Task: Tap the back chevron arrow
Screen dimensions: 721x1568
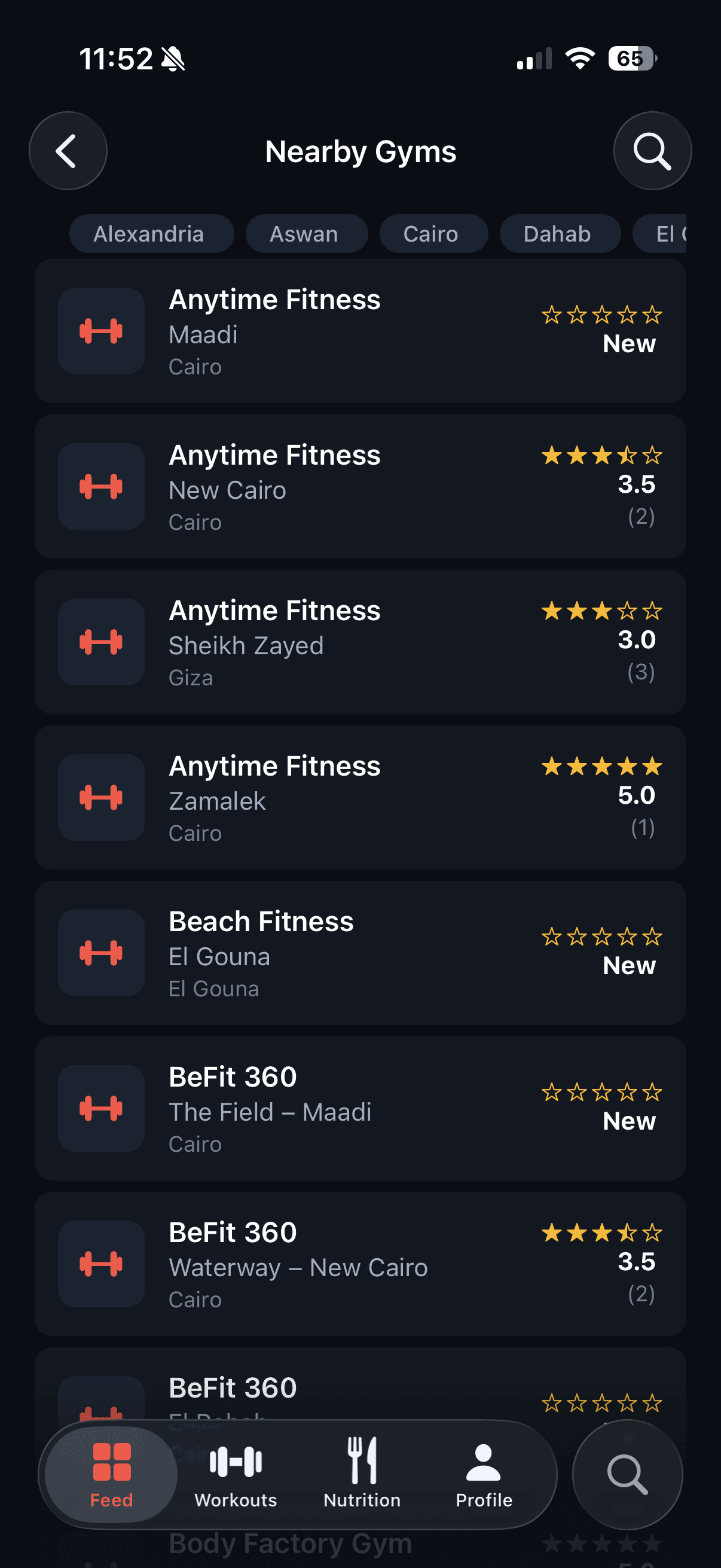Action: [x=68, y=151]
